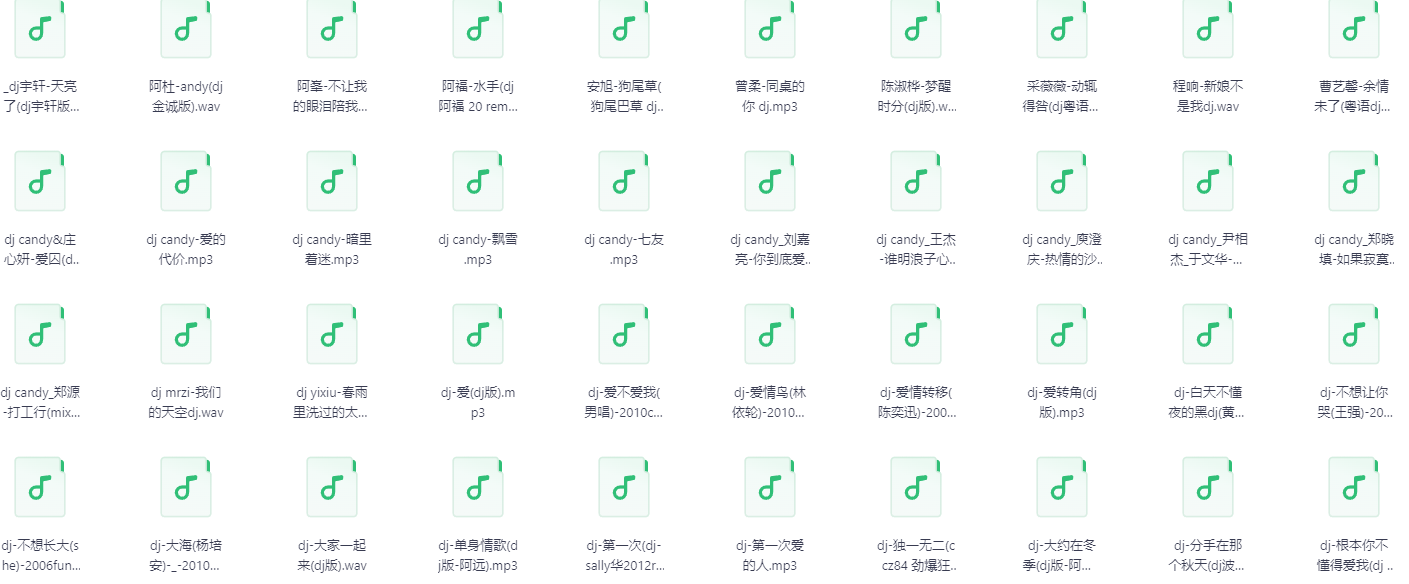Screen dimensions: 1409x584
Task: Open the file 阿杜-andy(dj金诚版).wav
Action: (x=186, y=30)
